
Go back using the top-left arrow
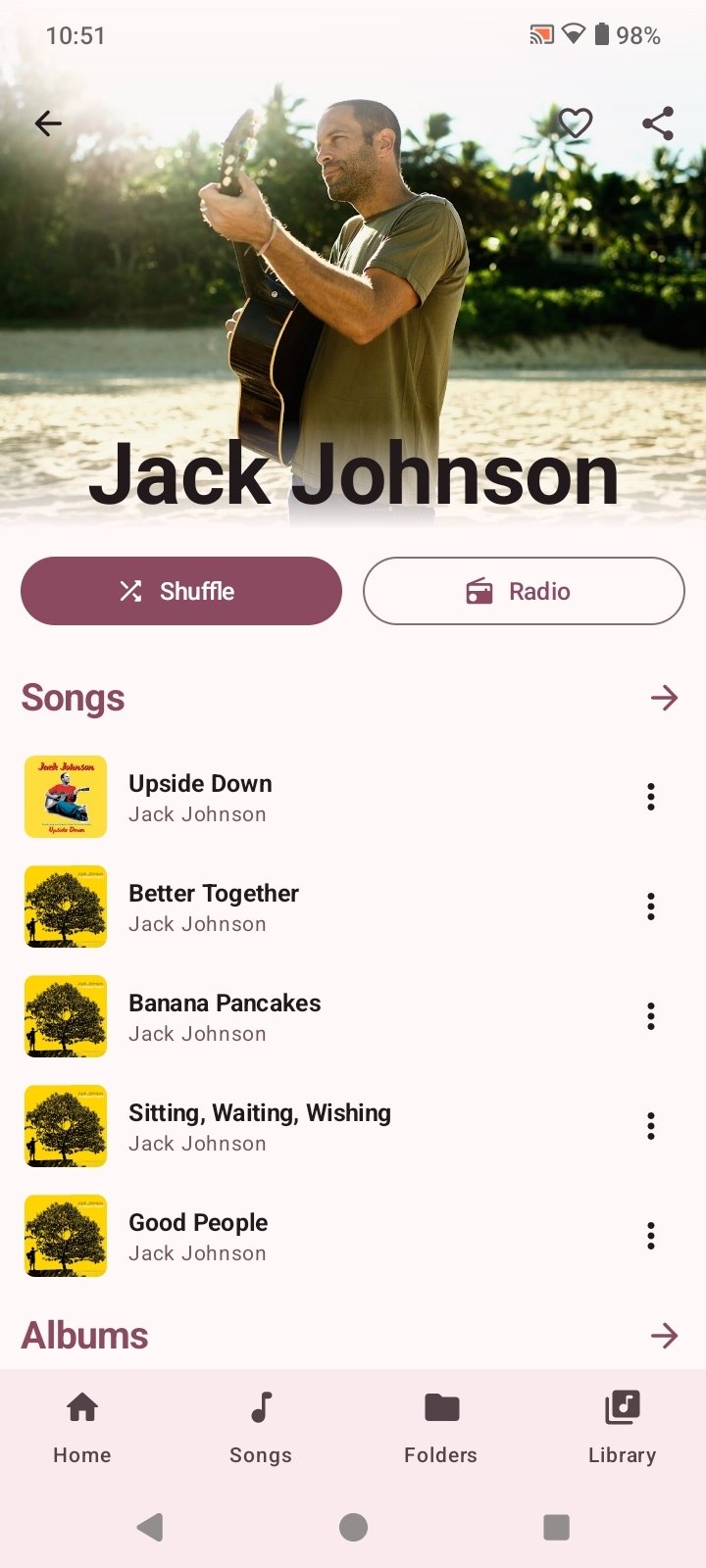tap(48, 123)
